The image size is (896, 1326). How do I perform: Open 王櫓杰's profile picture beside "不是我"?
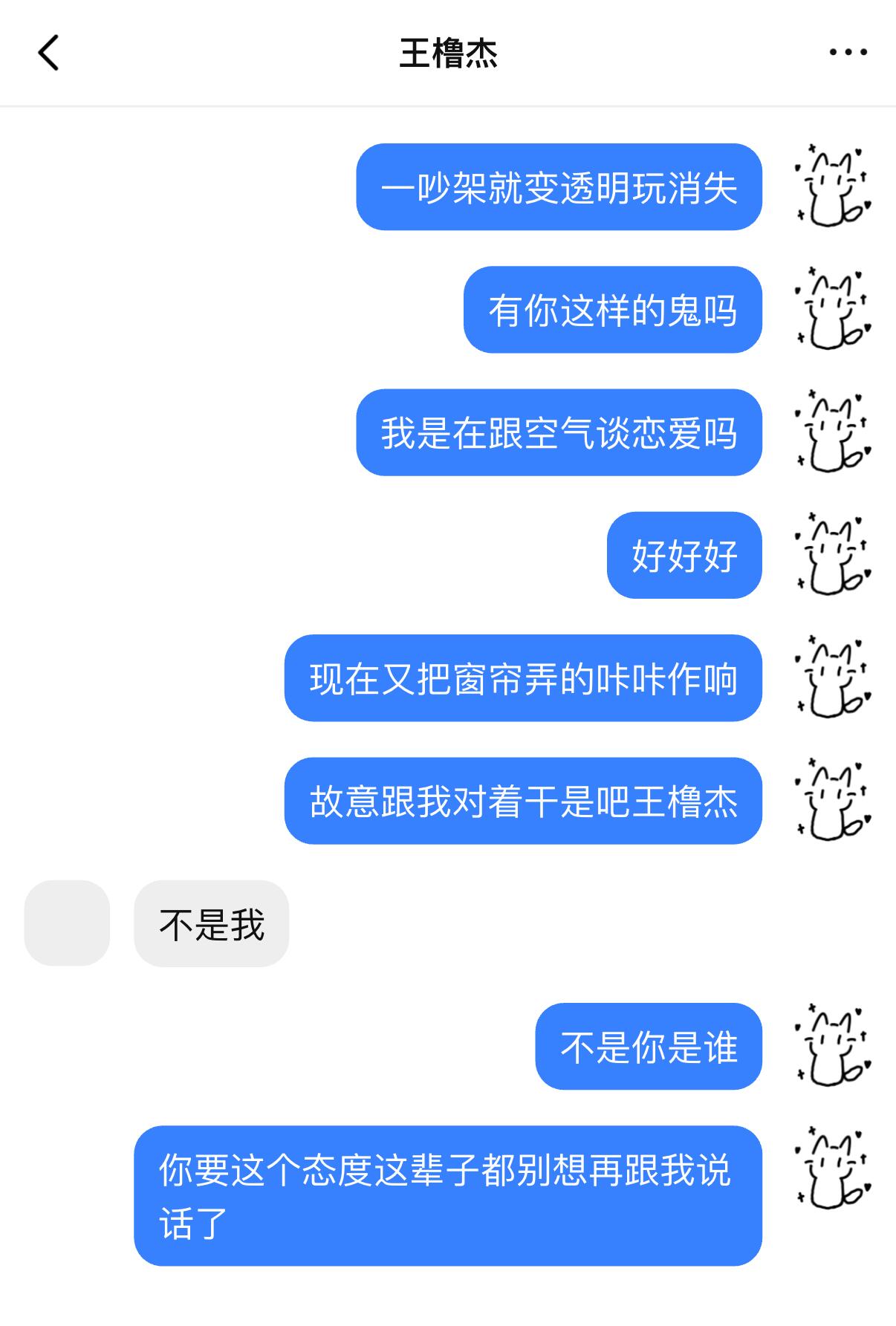coord(66,923)
